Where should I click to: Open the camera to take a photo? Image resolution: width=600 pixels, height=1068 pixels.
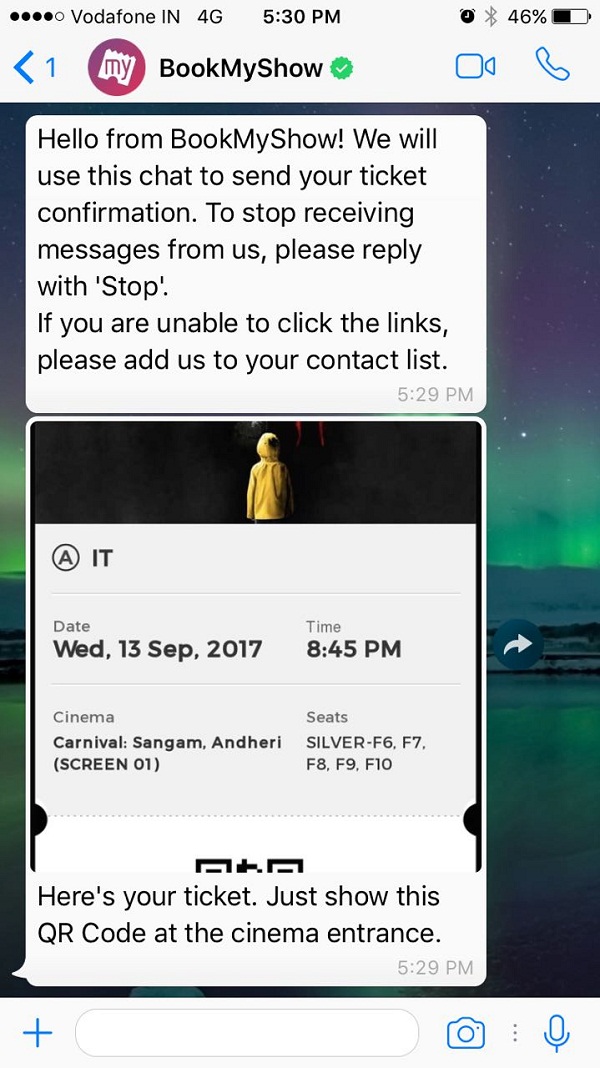click(466, 1033)
